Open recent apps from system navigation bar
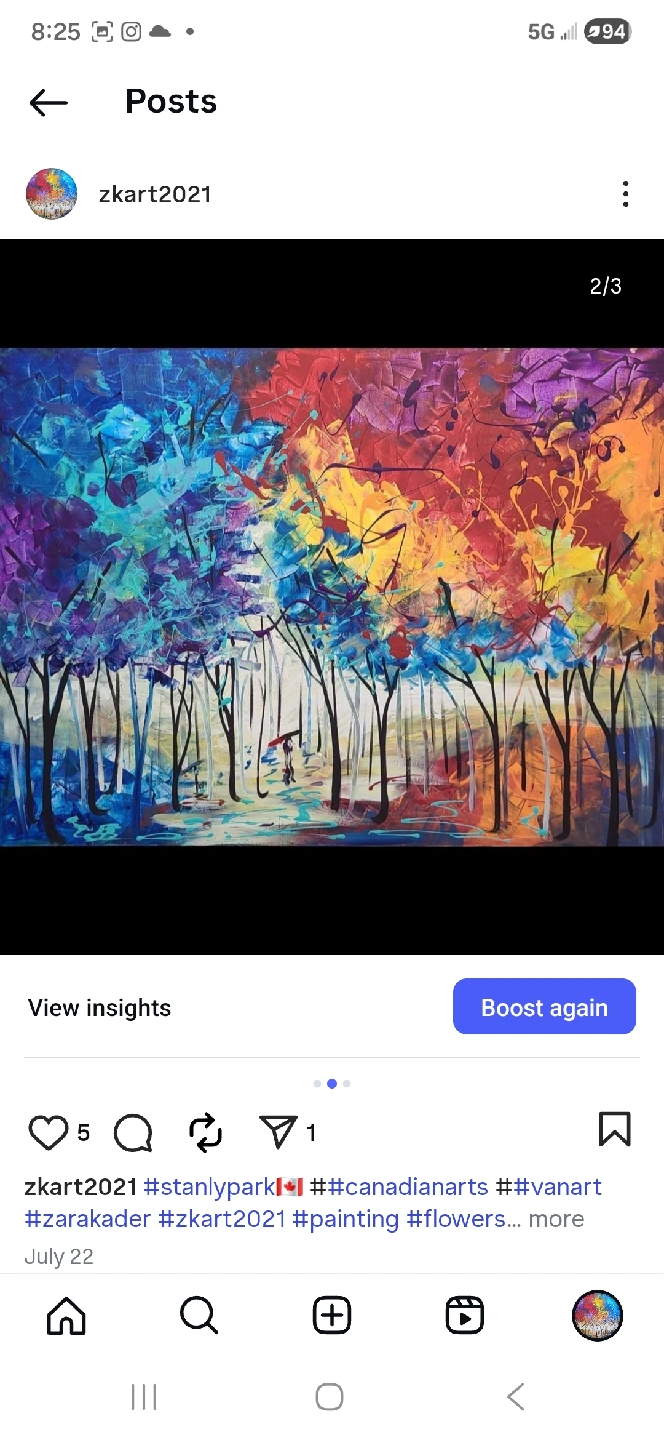The image size is (664, 1440). pyautogui.click(x=144, y=1397)
